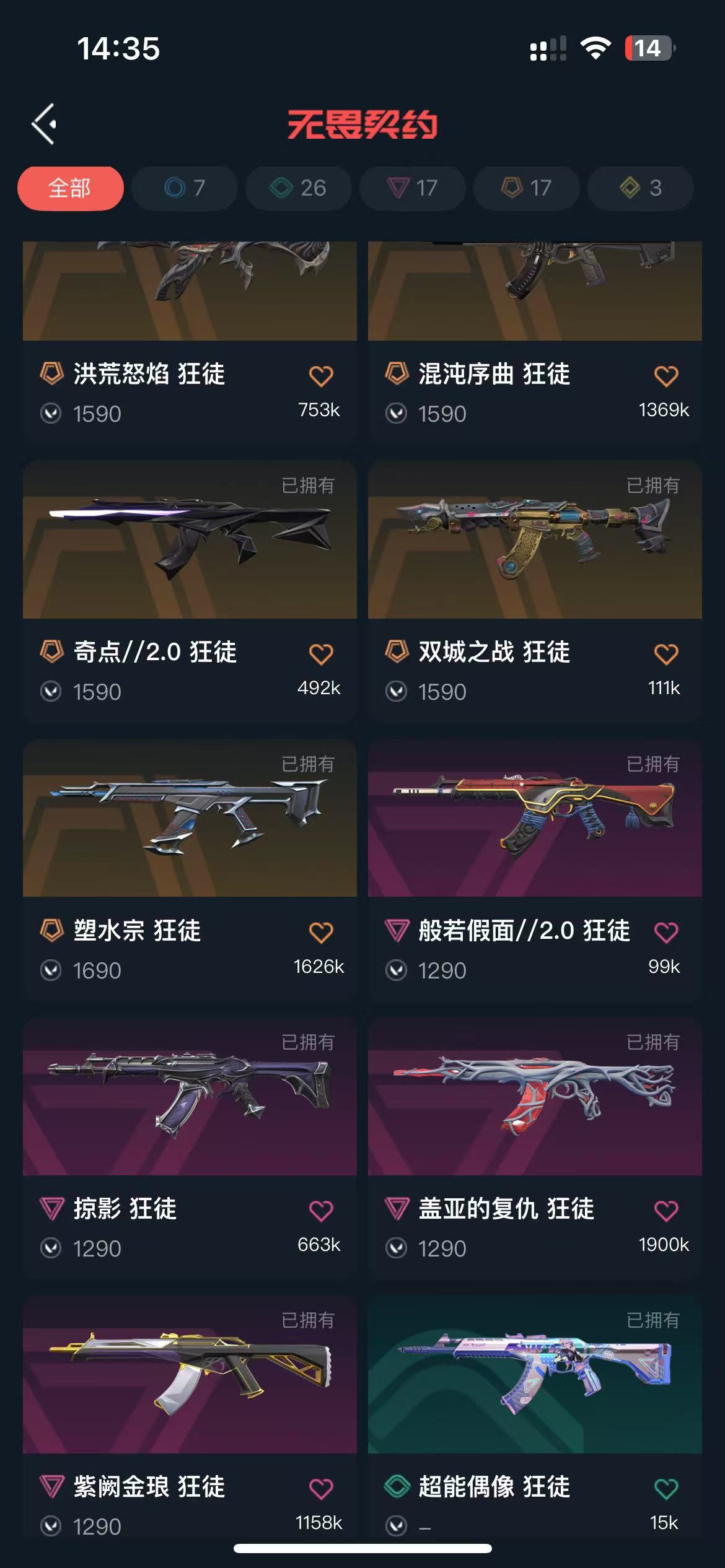Filter by the green-diamond tier showing 26
Image resolution: width=725 pixels, height=1568 pixels.
pyautogui.click(x=299, y=188)
